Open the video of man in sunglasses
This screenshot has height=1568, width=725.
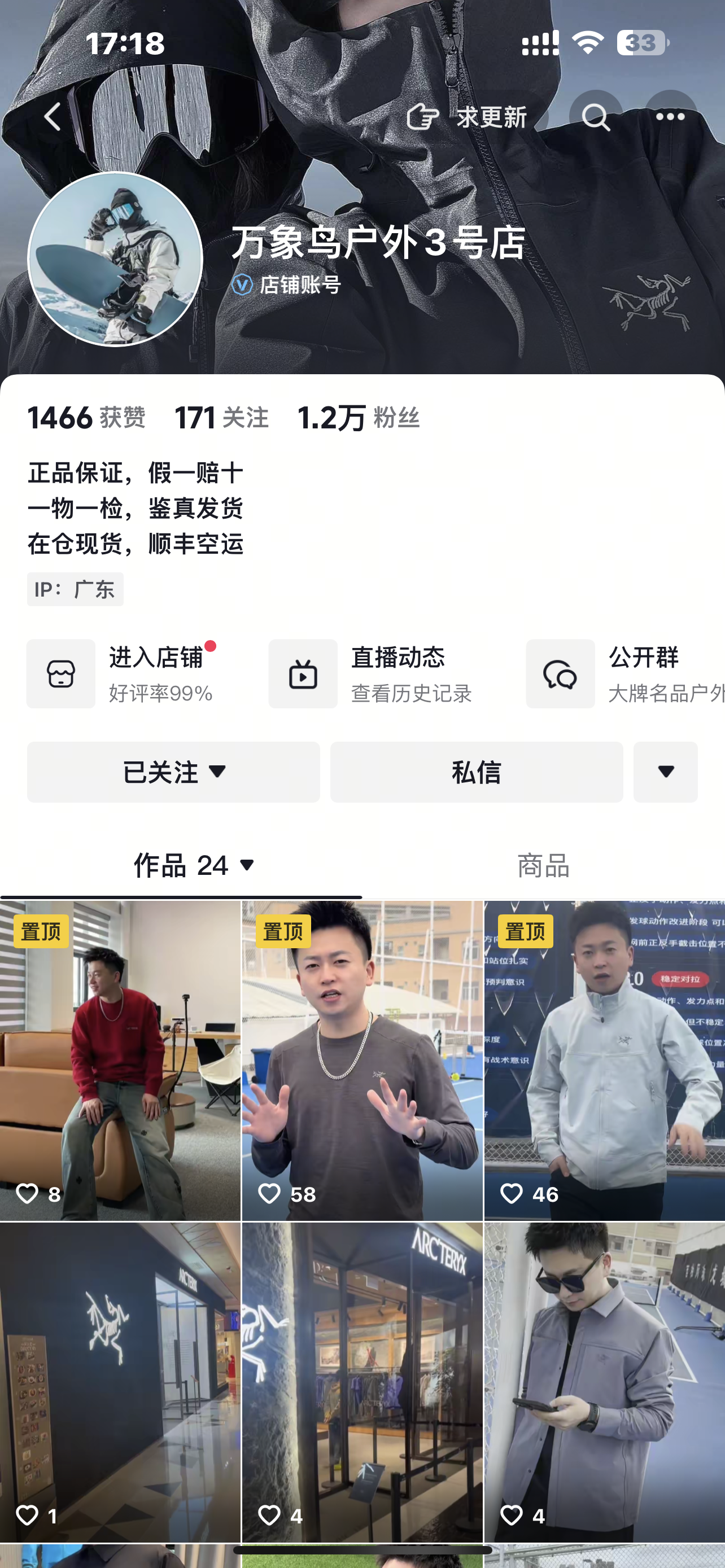click(x=604, y=1382)
